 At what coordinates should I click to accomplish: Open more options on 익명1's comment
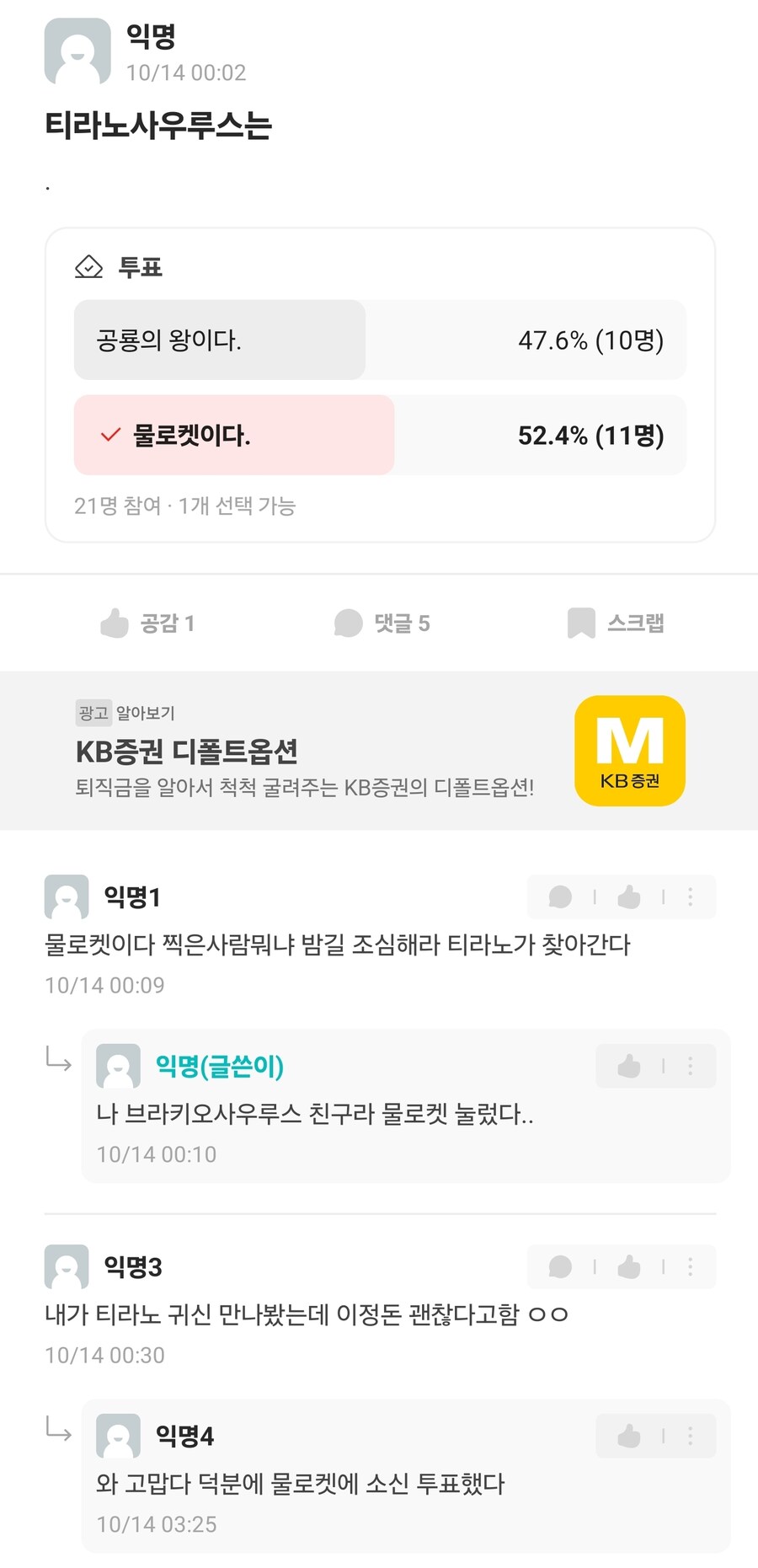click(x=691, y=896)
